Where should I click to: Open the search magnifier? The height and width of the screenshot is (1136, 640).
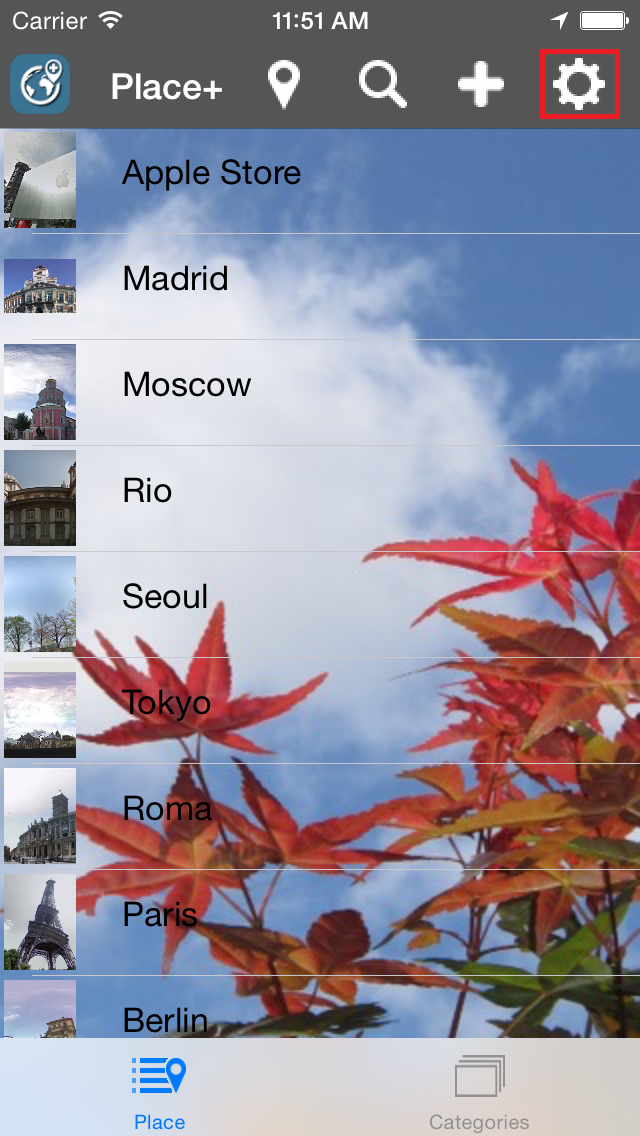(x=382, y=85)
